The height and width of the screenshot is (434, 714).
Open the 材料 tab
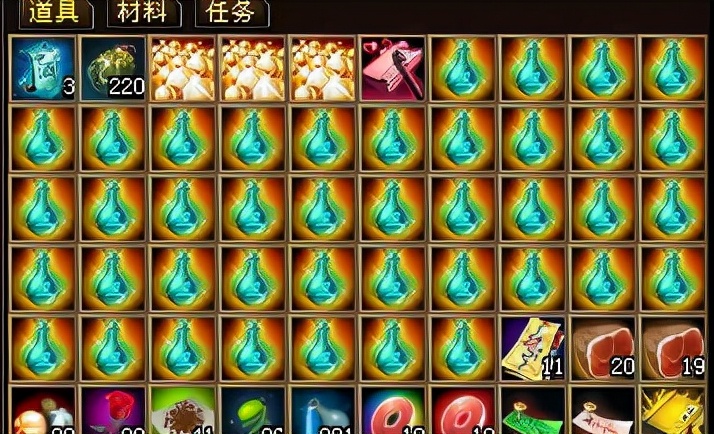pyautogui.click(x=142, y=13)
